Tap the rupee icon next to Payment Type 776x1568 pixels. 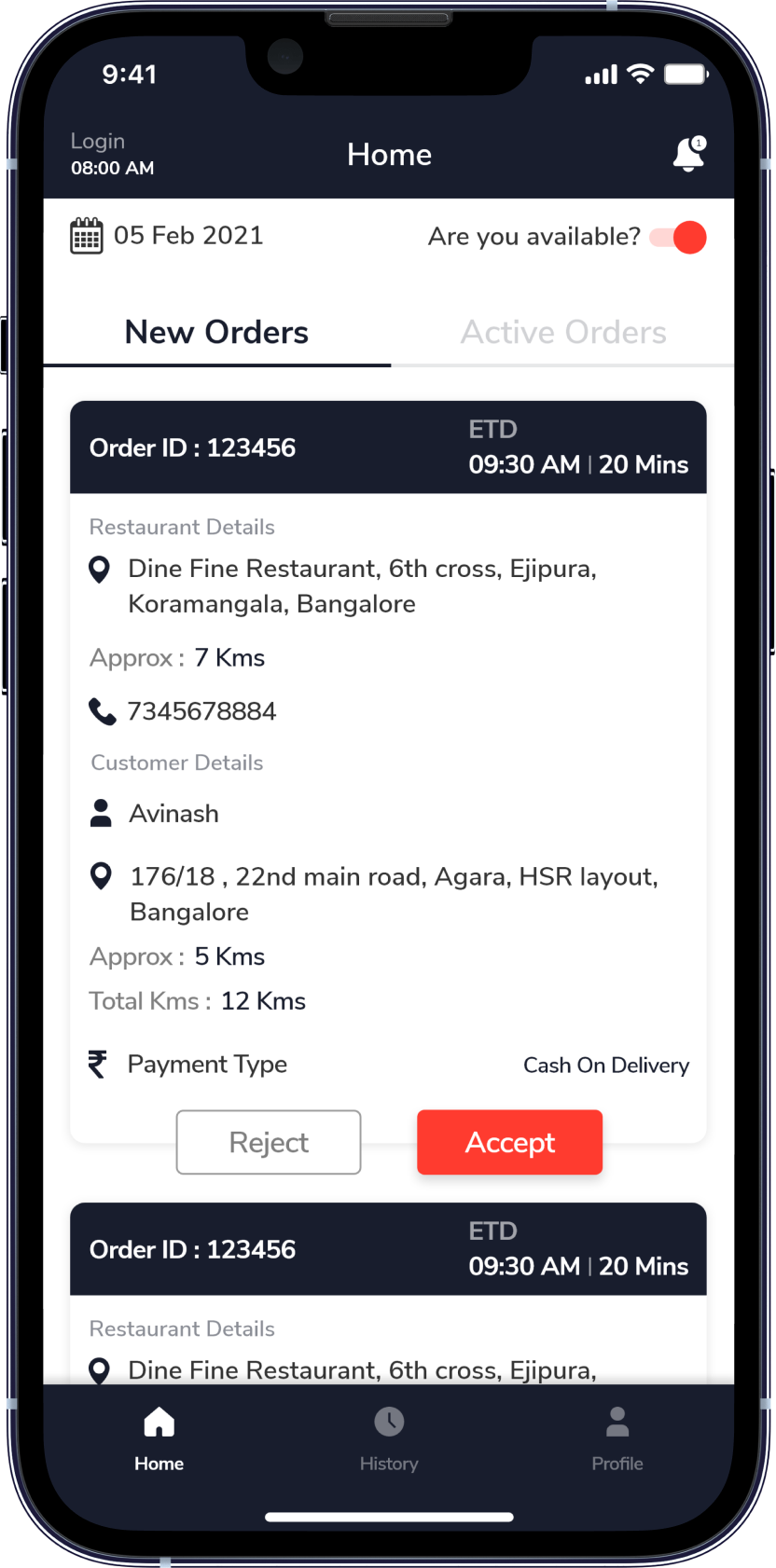(x=97, y=1064)
